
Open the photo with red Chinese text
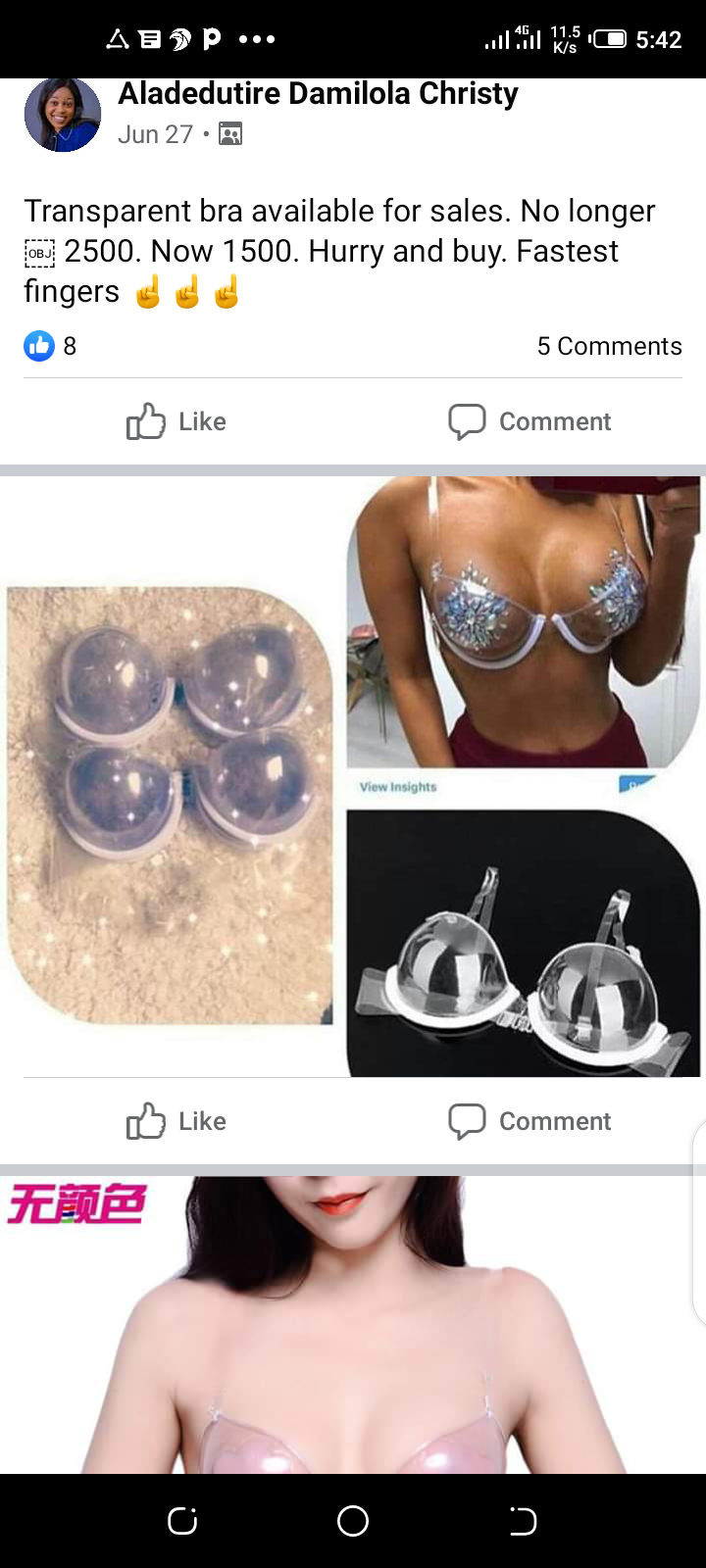(353, 1325)
